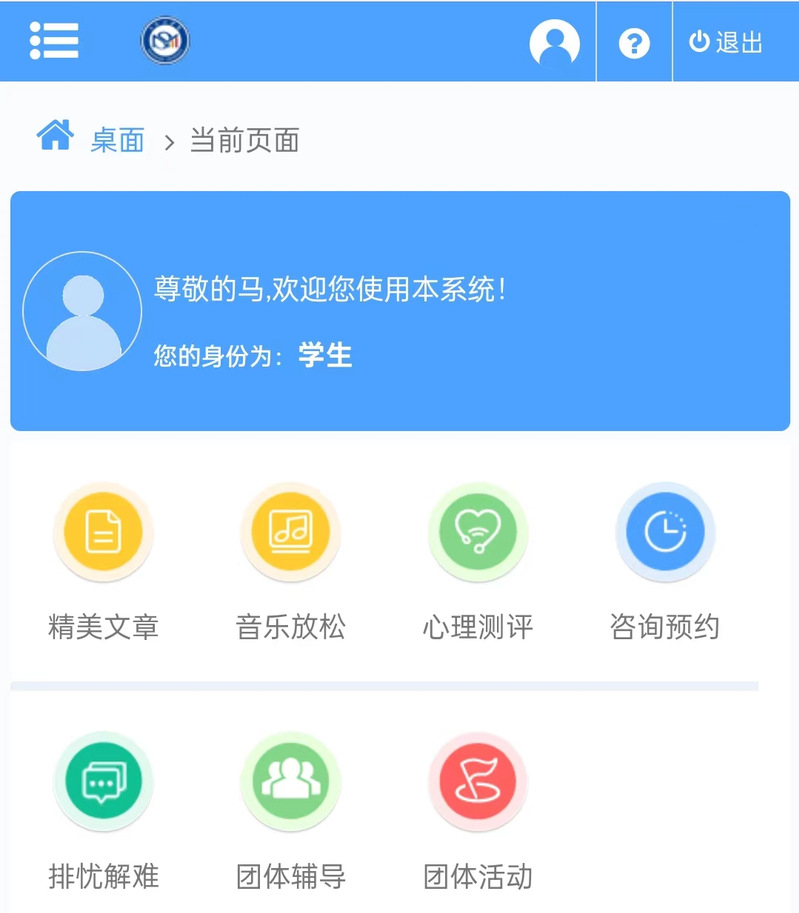799x913 pixels.
Task: Open the help question mark
Action: [634, 43]
